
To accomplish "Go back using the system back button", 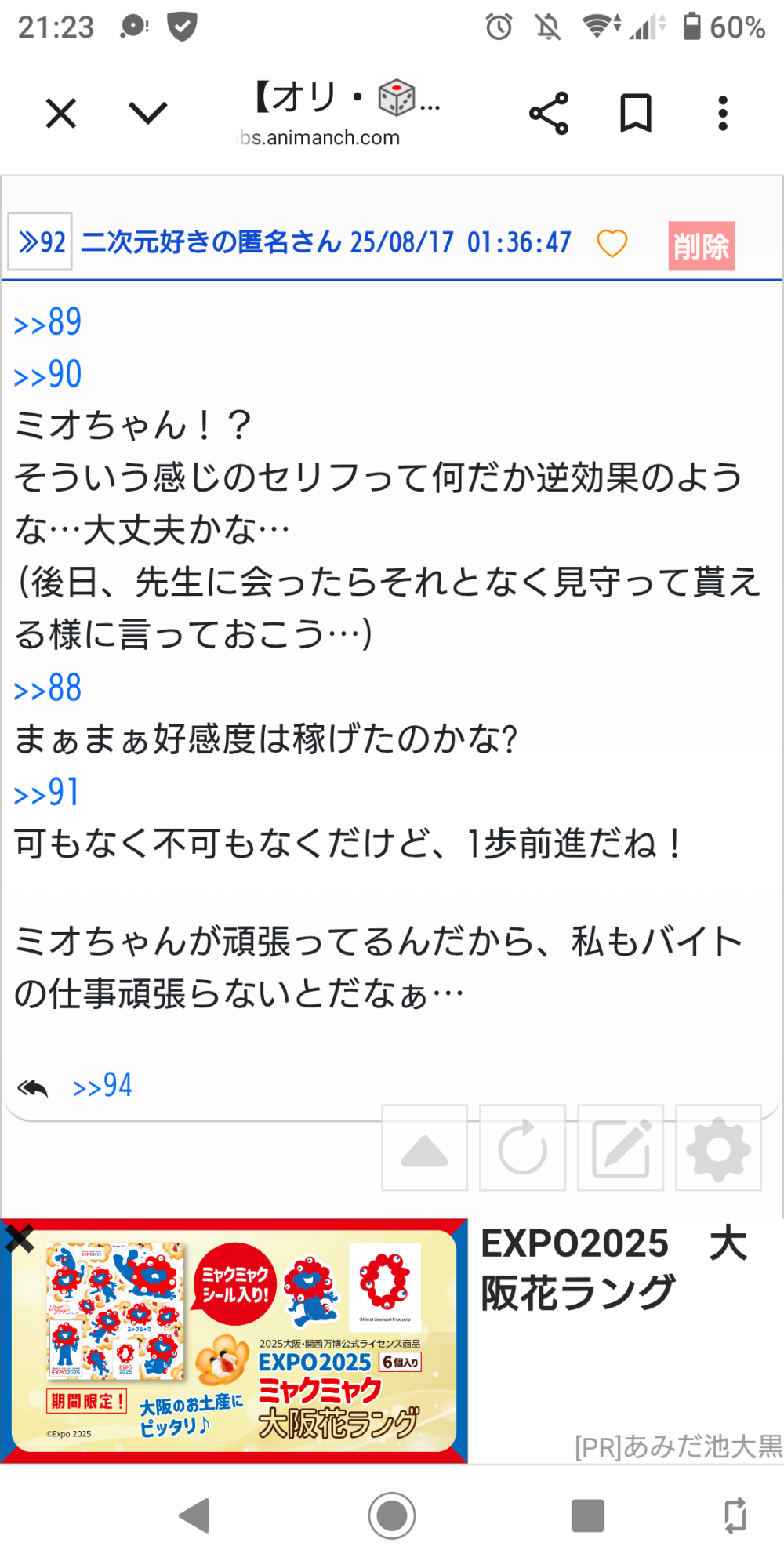I will point(194,1515).
